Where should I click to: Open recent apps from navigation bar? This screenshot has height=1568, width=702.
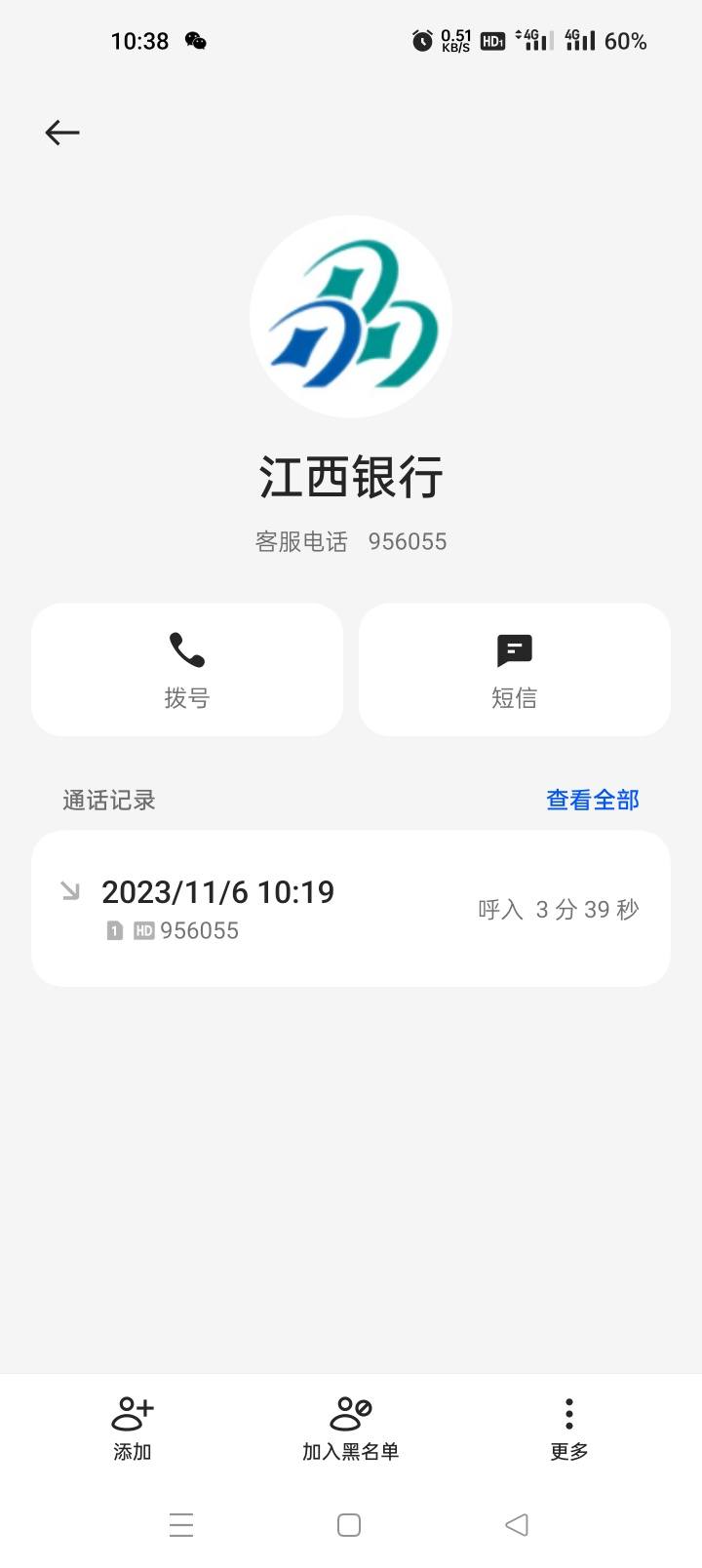181,1525
